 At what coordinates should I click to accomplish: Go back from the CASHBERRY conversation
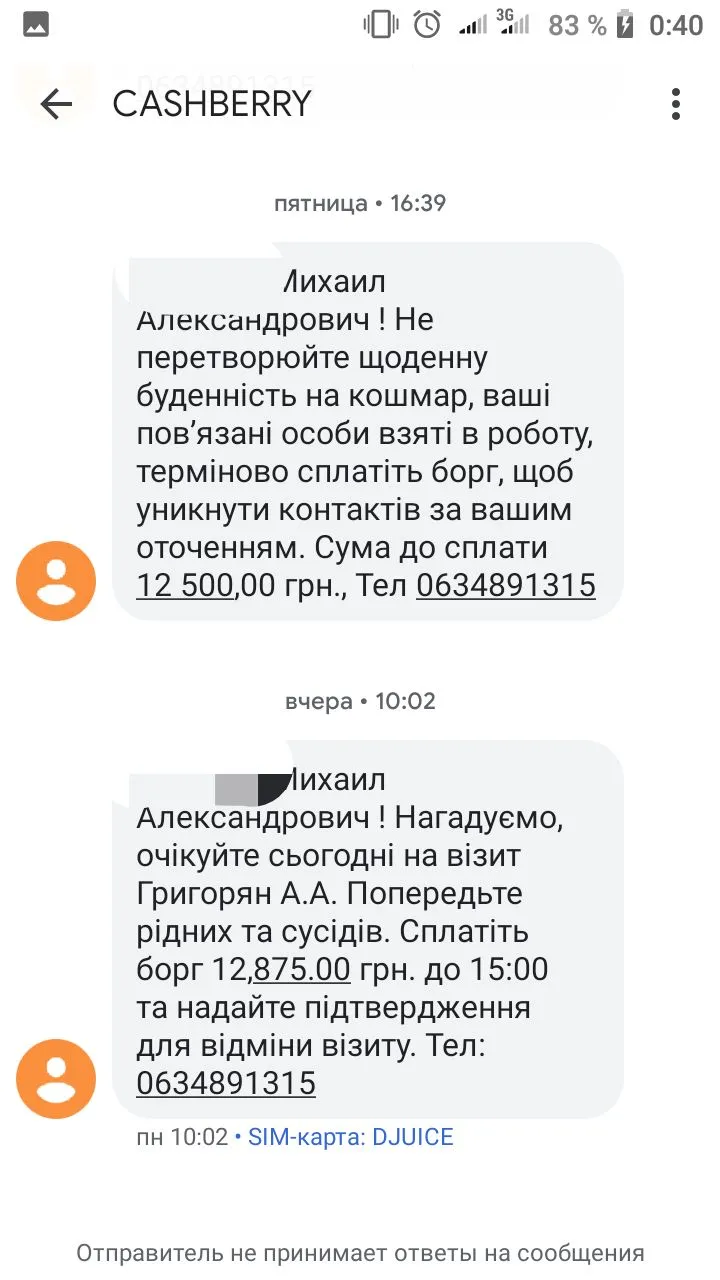55,104
